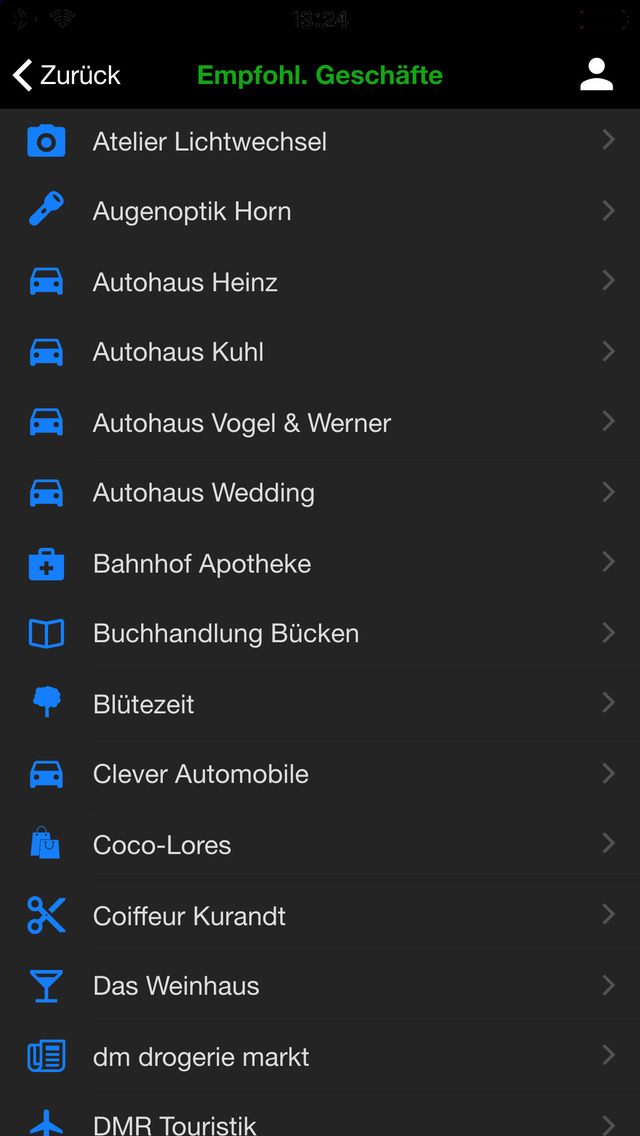Viewport: 640px width, 1136px height.
Task: Select Autohaus Wedding
Action: pos(320,493)
